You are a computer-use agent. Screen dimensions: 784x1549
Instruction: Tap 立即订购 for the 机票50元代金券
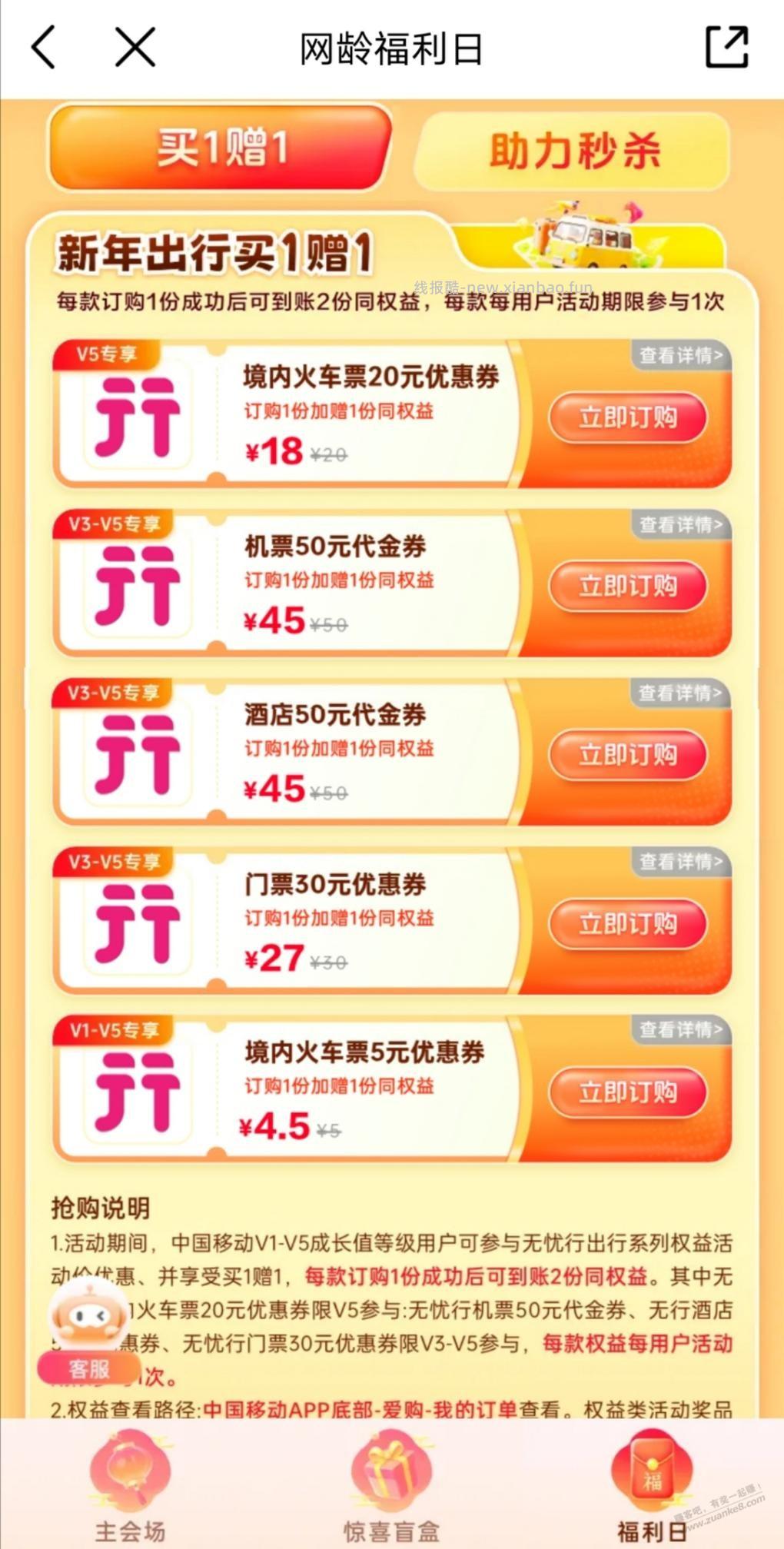628,586
